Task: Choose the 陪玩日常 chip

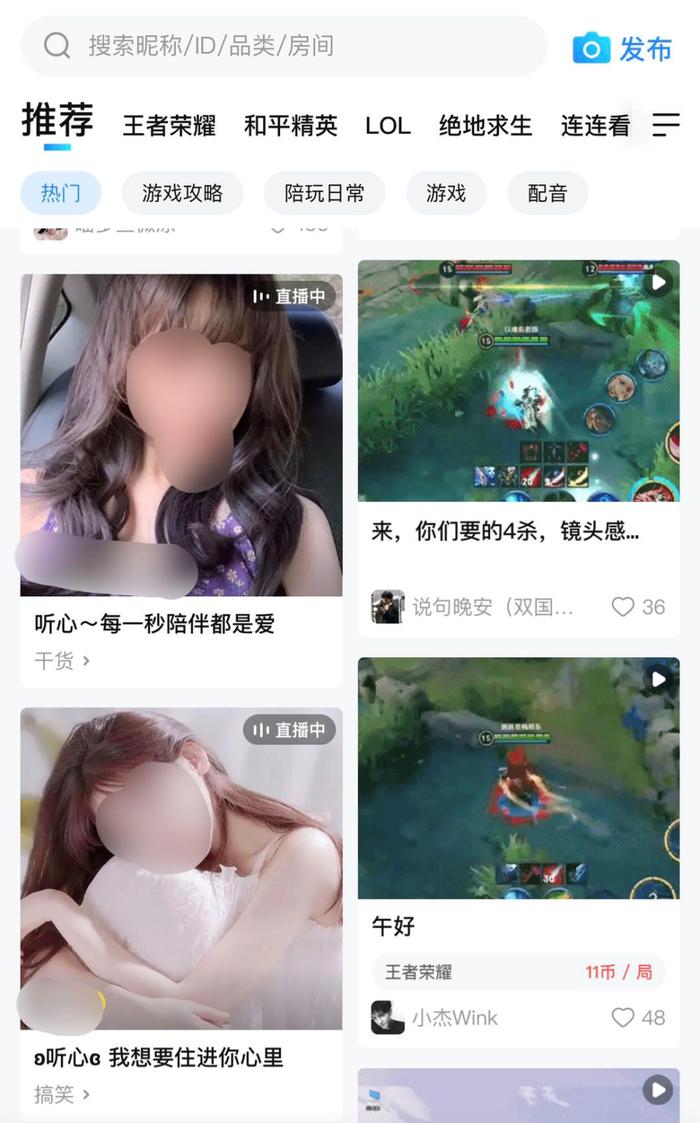Action: [x=325, y=193]
